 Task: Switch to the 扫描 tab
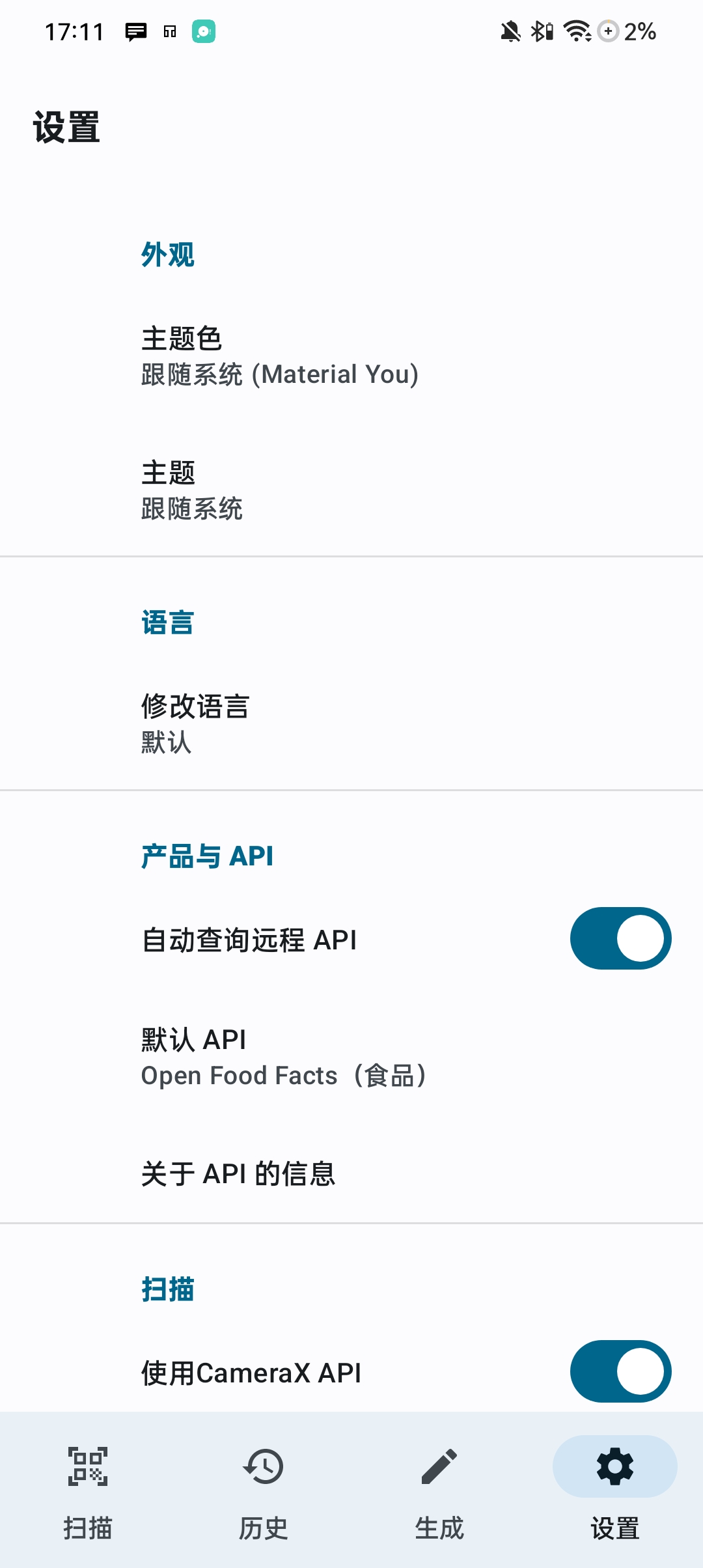(87, 1498)
